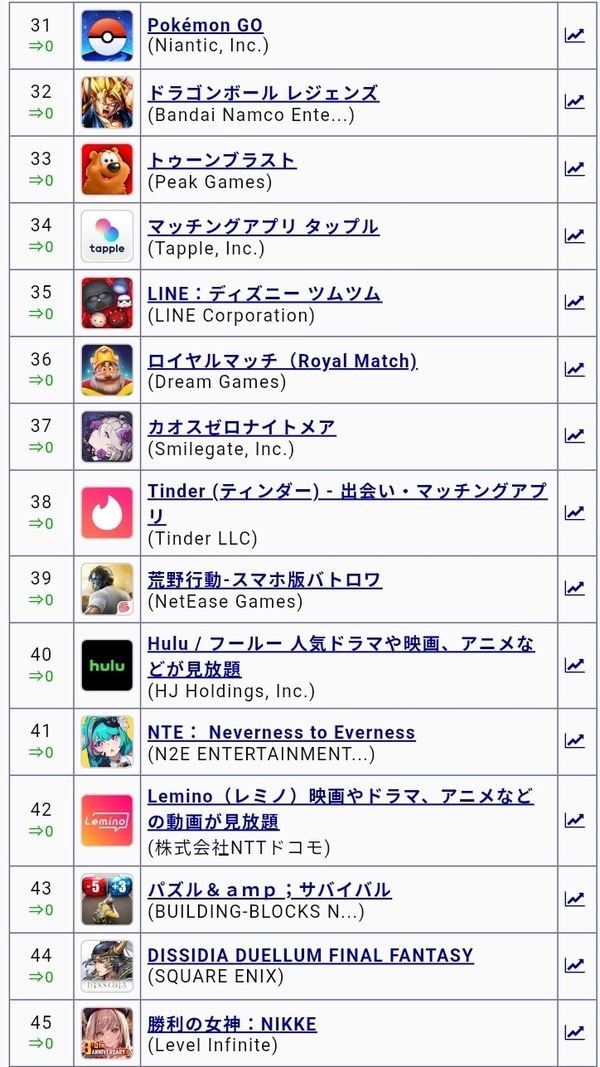View ranking chart for Pokémon GO

574,35
